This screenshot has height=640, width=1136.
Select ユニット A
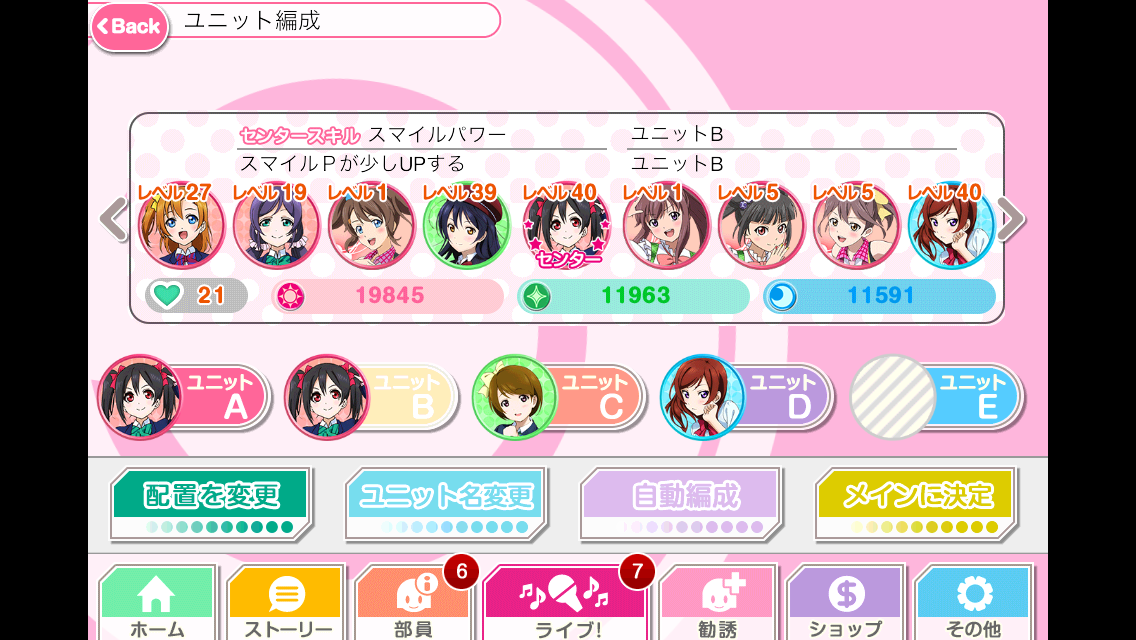pyautogui.click(x=185, y=397)
